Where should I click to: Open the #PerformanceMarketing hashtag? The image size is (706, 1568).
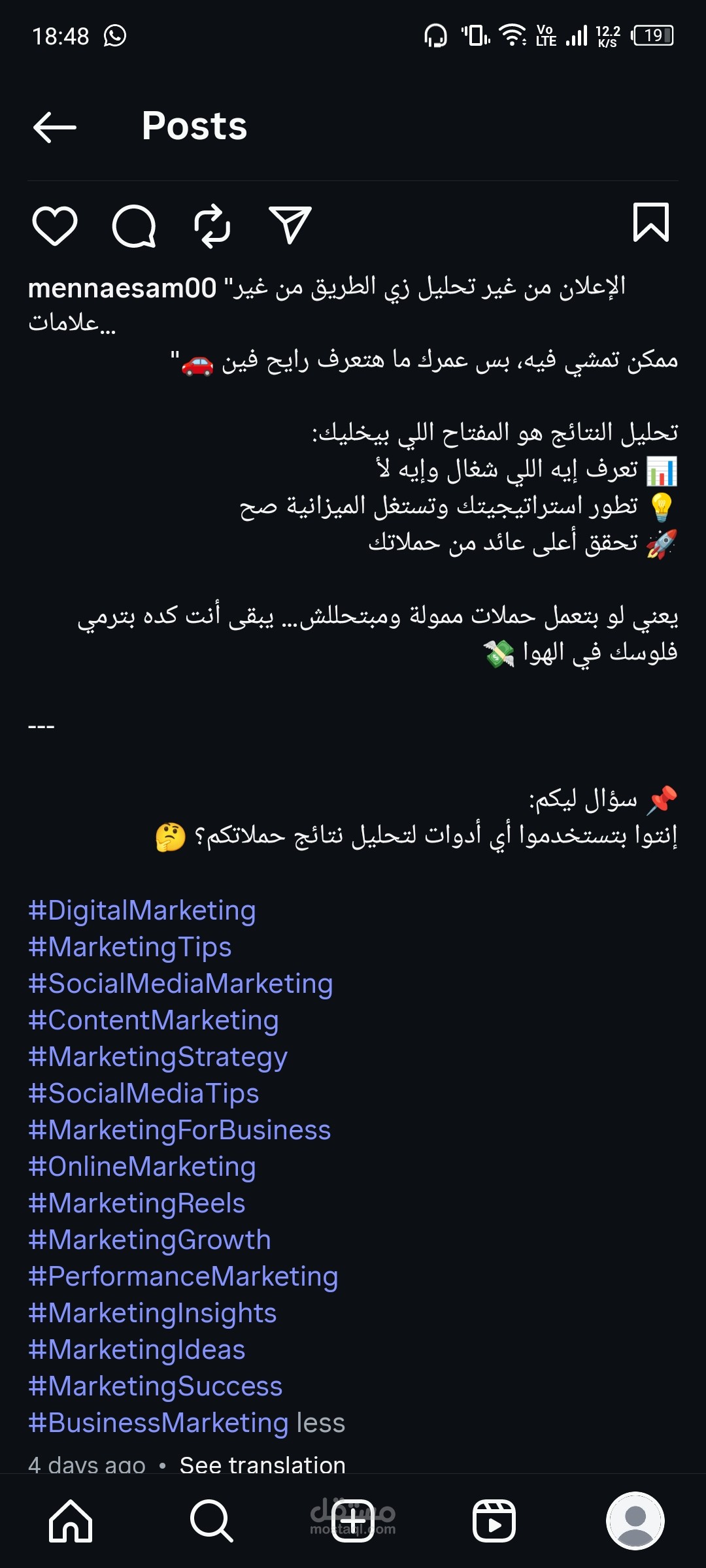pyautogui.click(x=183, y=1276)
